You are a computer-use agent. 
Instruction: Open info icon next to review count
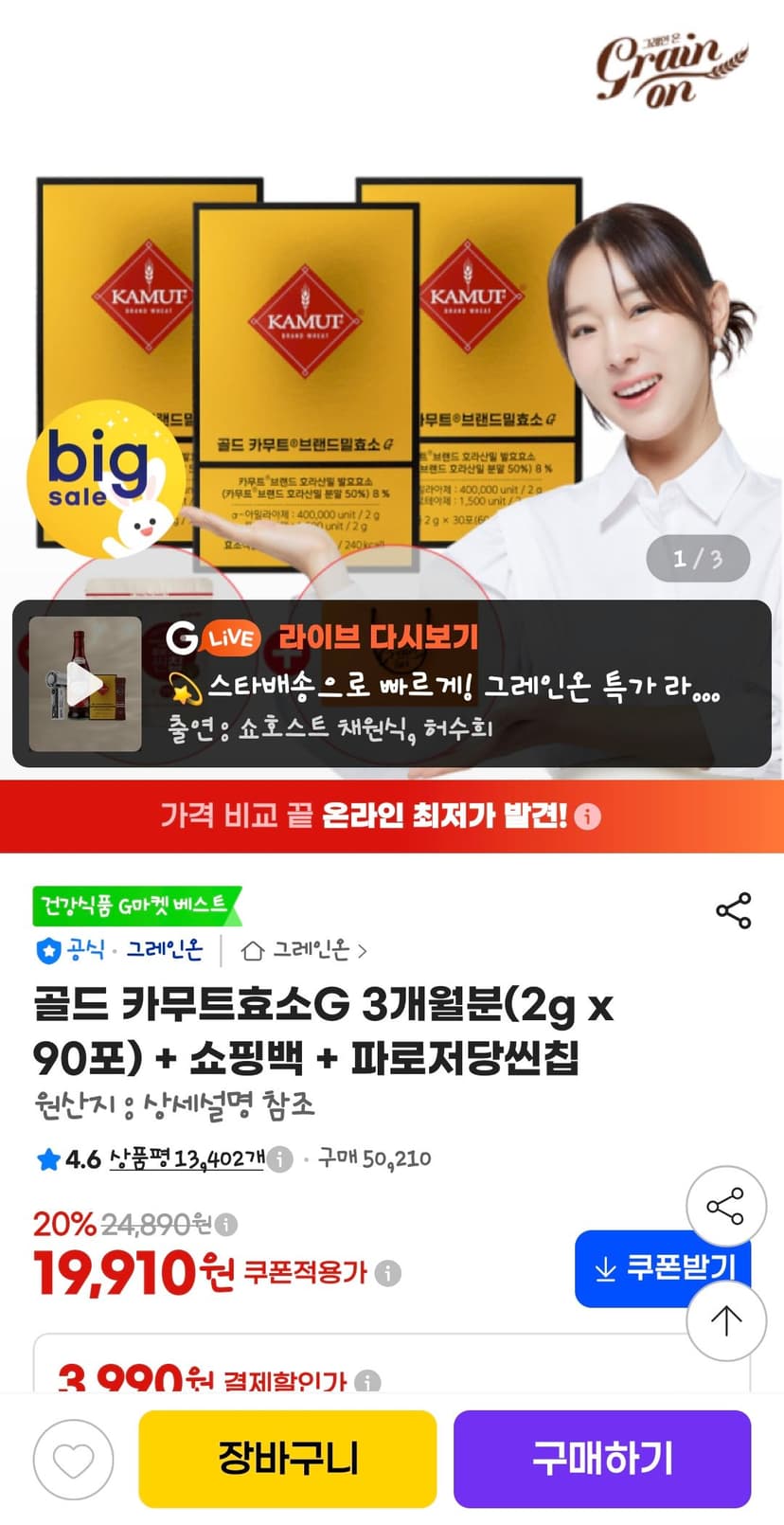279,1158
